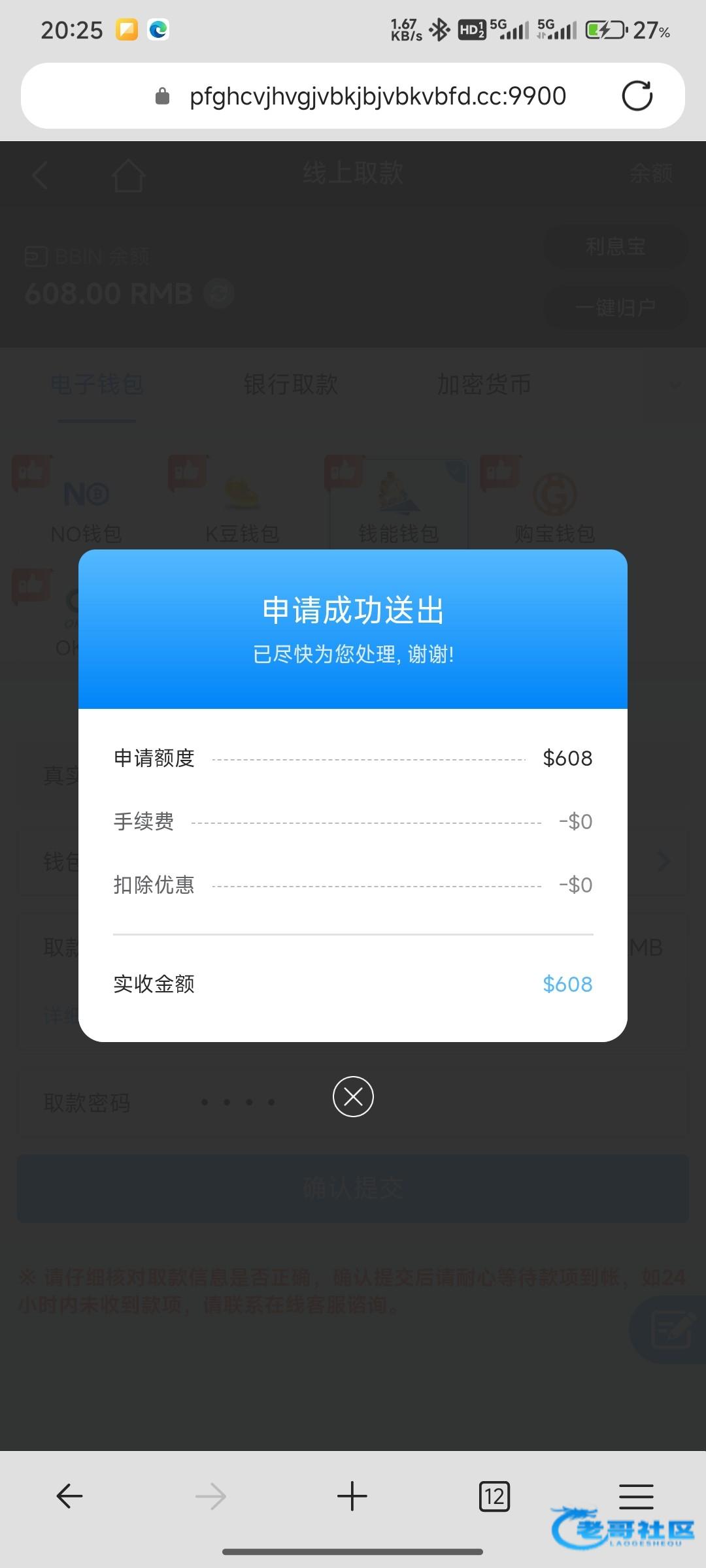Tap the URL address field
The height and width of the screenshot is (1568, 706).
[377, 96]
